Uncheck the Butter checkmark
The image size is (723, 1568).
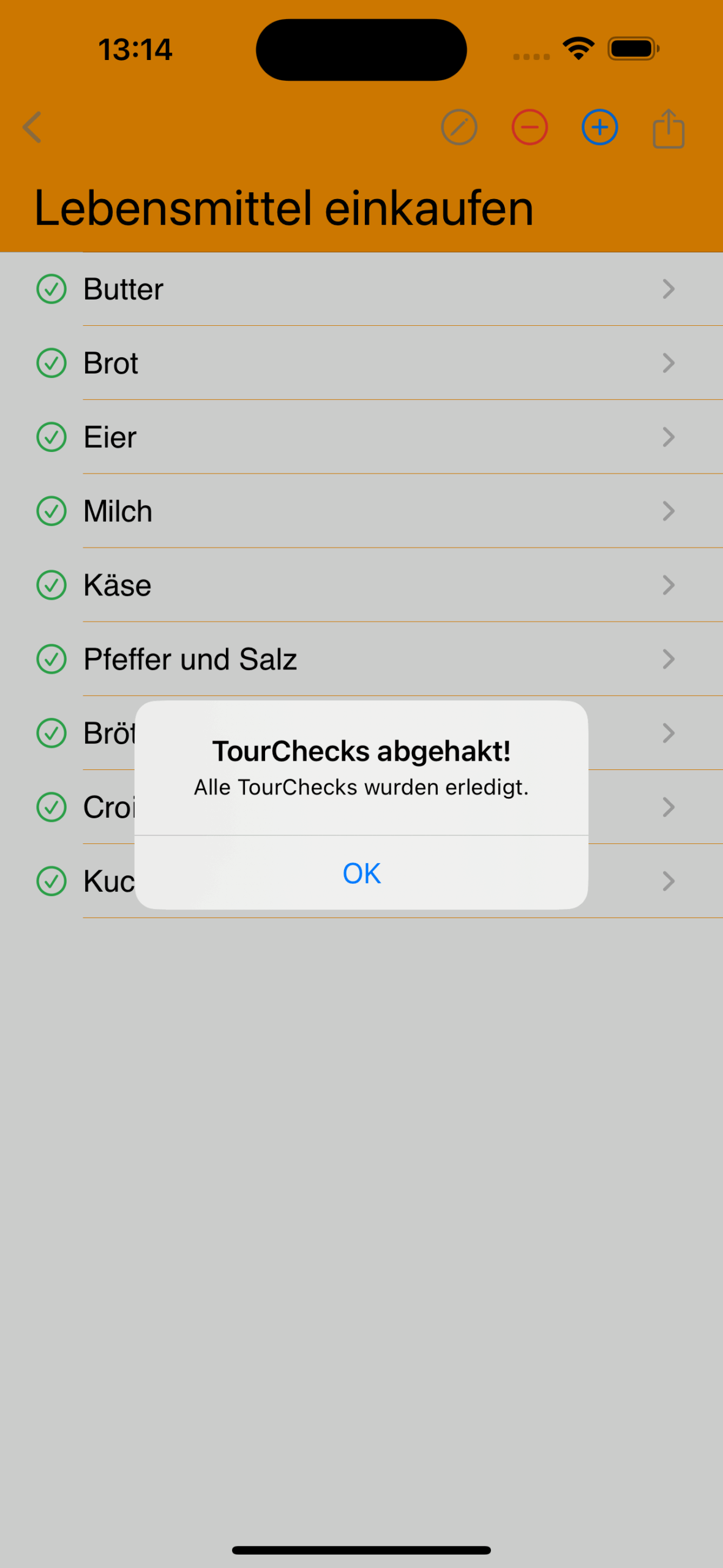coord(51,289)
